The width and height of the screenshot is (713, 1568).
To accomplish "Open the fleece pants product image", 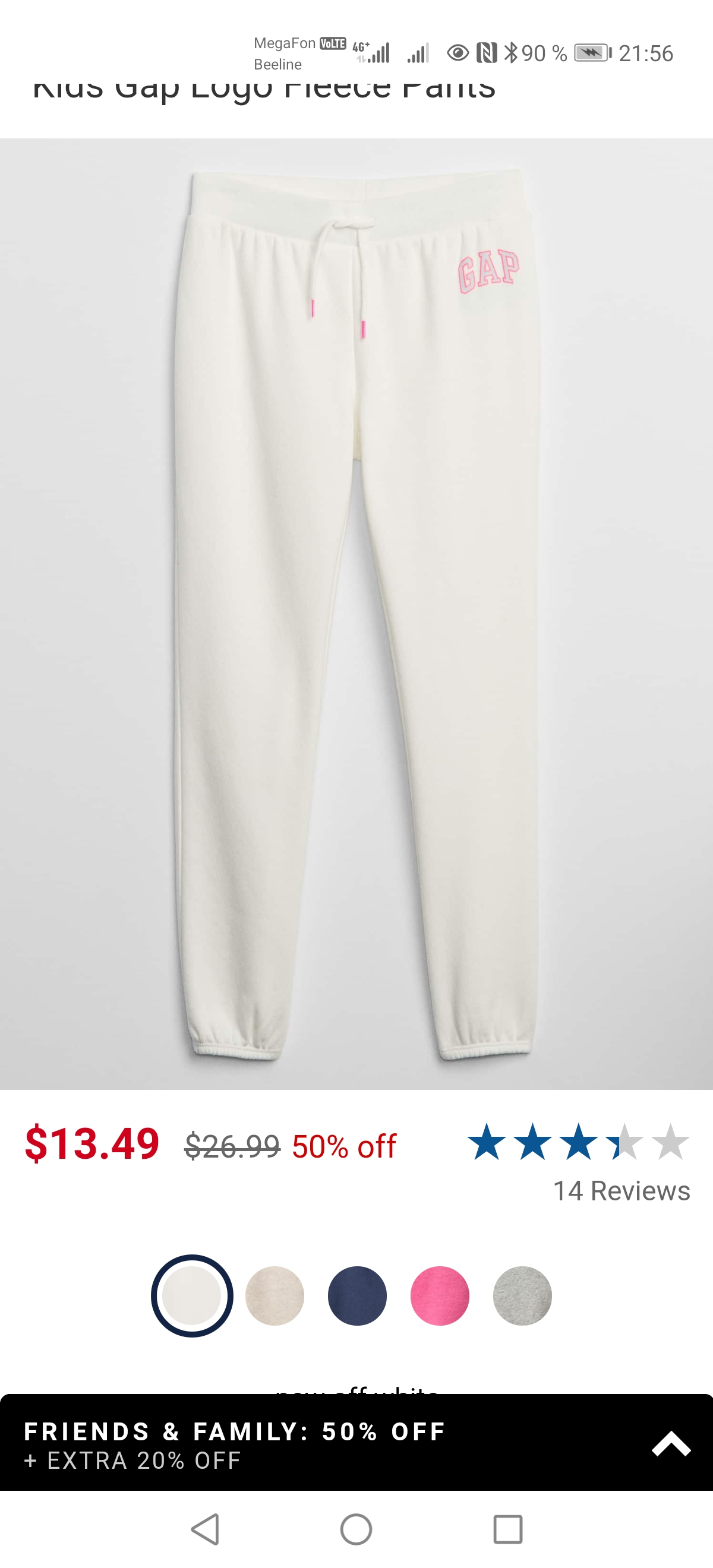I will pyautogui.click(x=356, y=614).
